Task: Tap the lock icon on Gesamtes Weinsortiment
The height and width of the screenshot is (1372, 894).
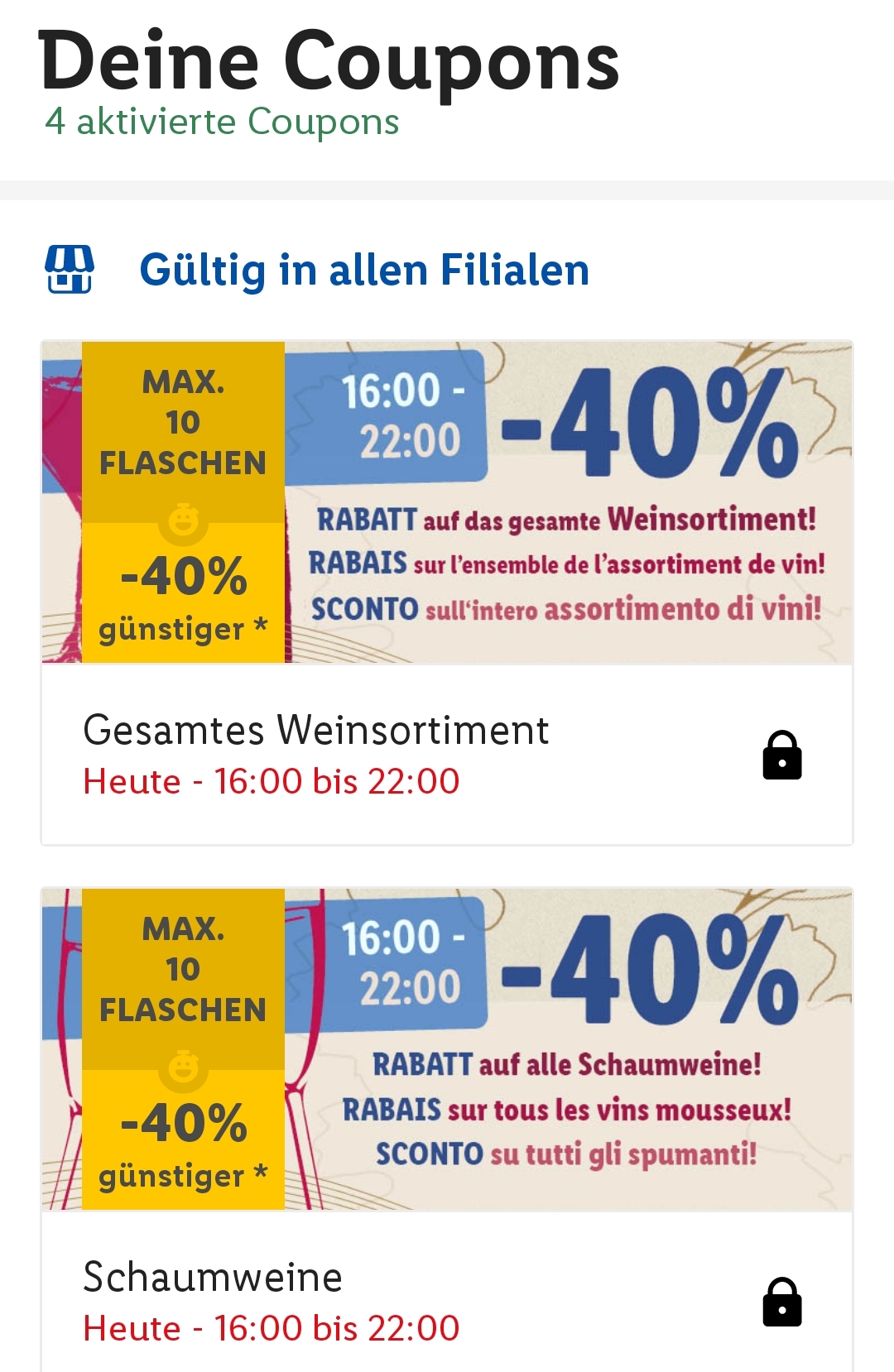Action: click(x=781, y=756)
